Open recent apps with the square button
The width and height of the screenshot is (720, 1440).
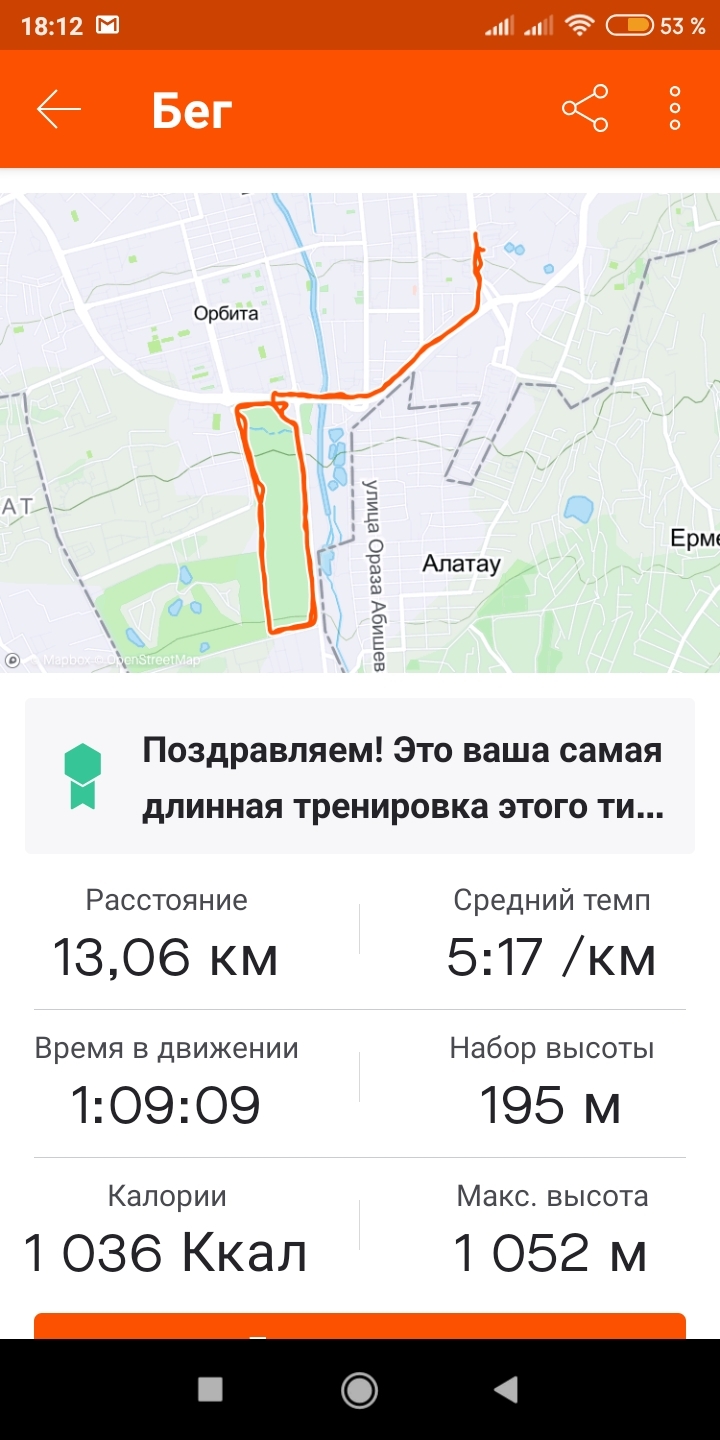[x=210, y=1389]
